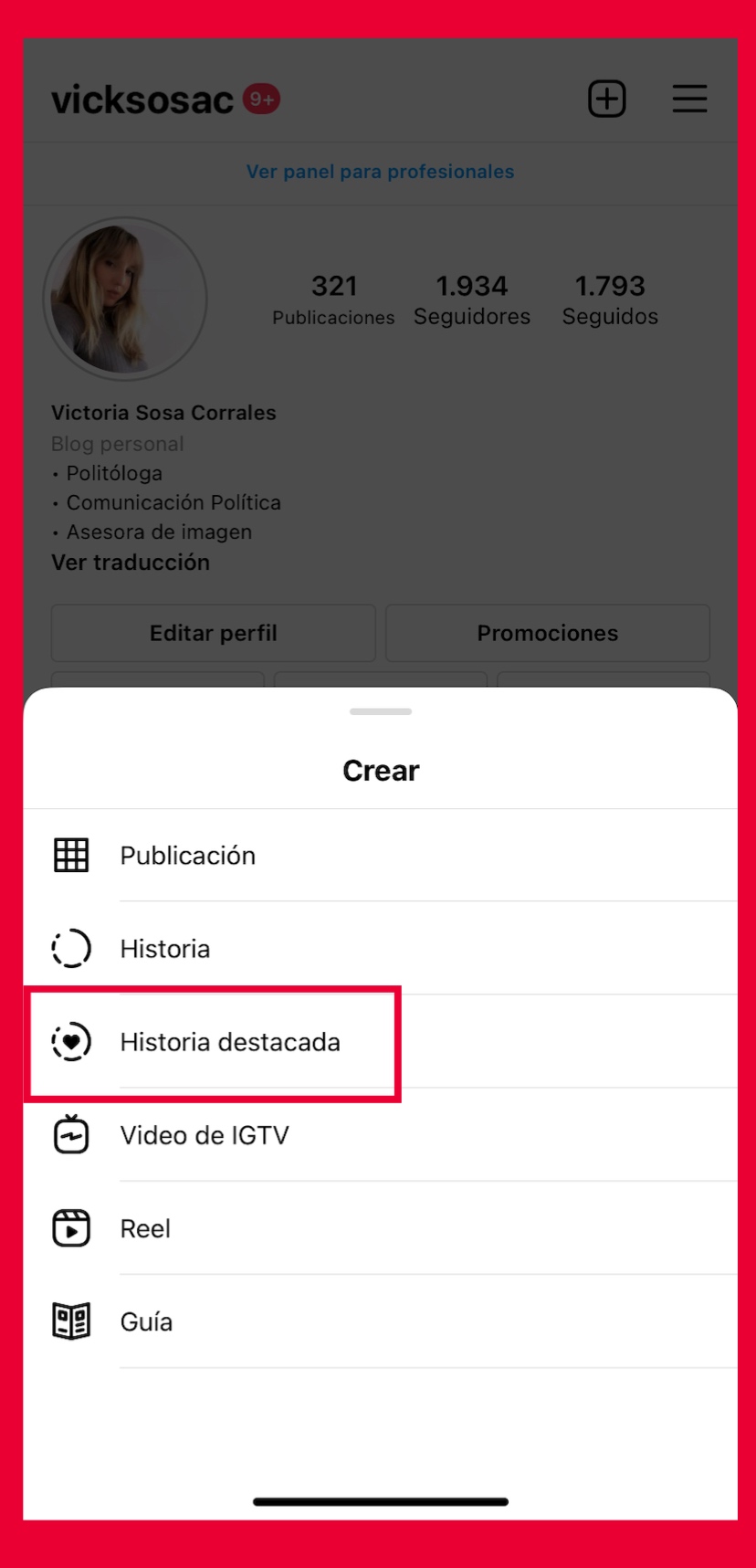
Task: Tap the sheet's drag handle above Crear
Action: pos(380,711)
